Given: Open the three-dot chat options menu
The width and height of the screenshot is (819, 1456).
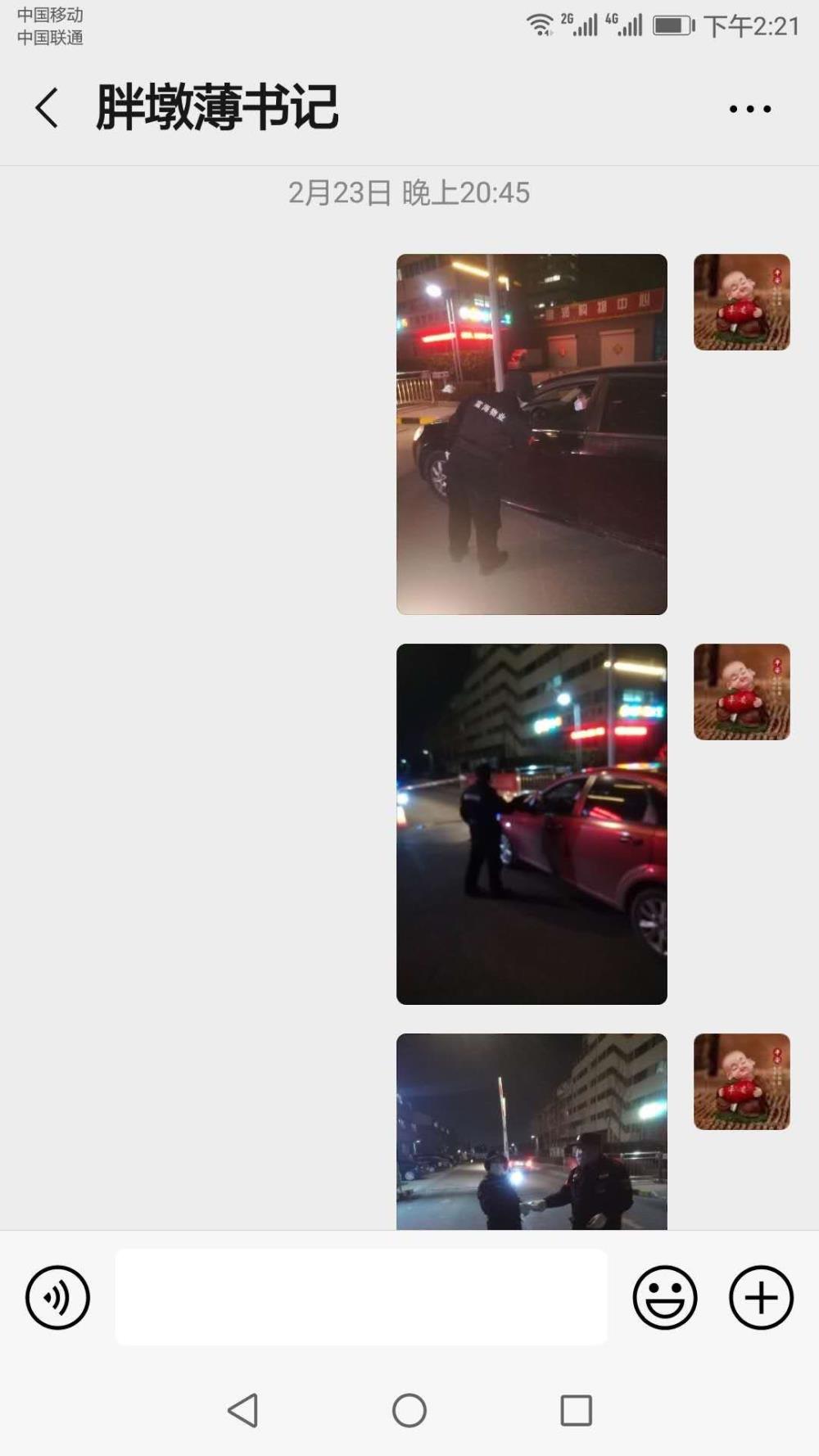Looking at the screenshot, I should (750, 109).
